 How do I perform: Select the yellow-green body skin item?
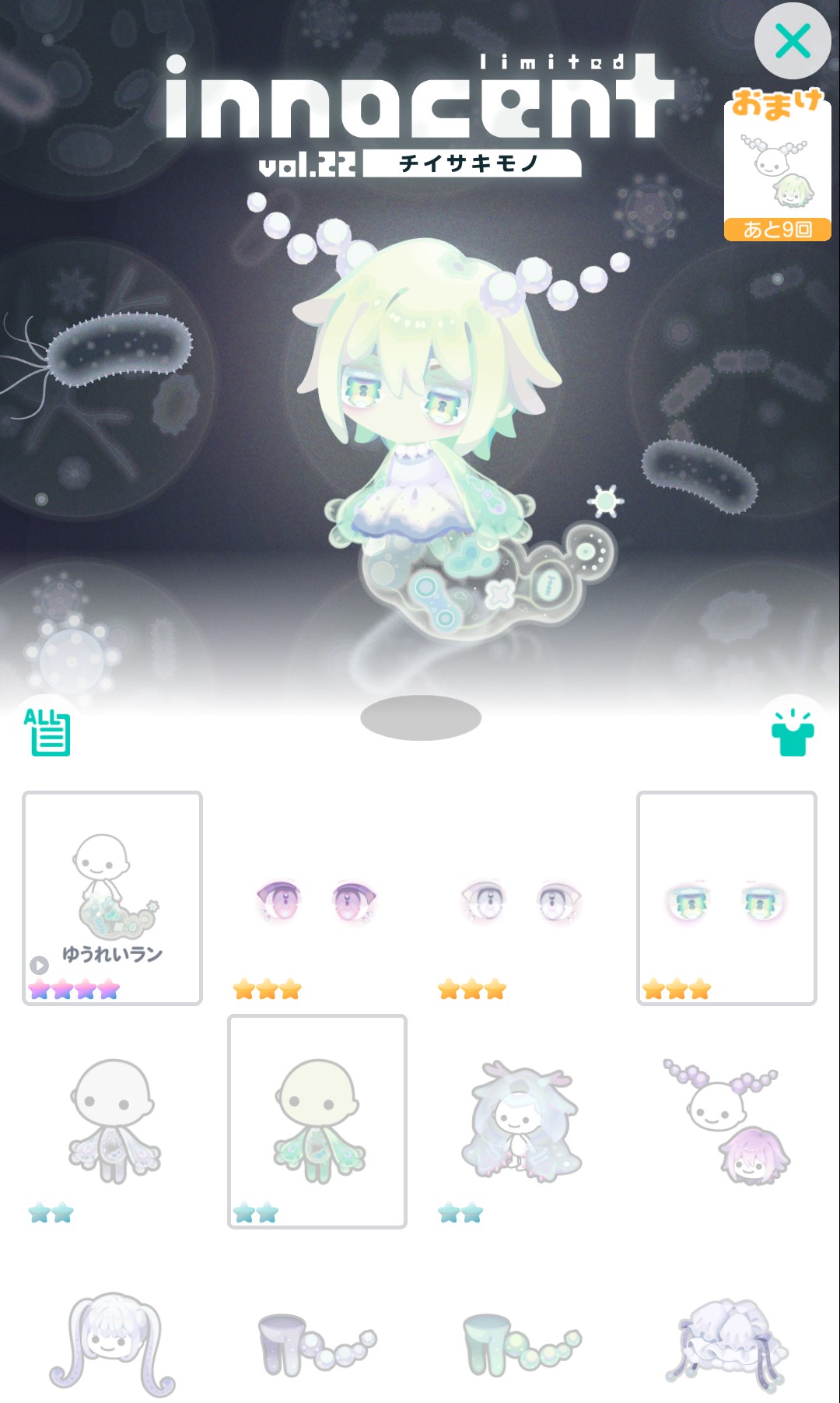(x=317, y=1121)
